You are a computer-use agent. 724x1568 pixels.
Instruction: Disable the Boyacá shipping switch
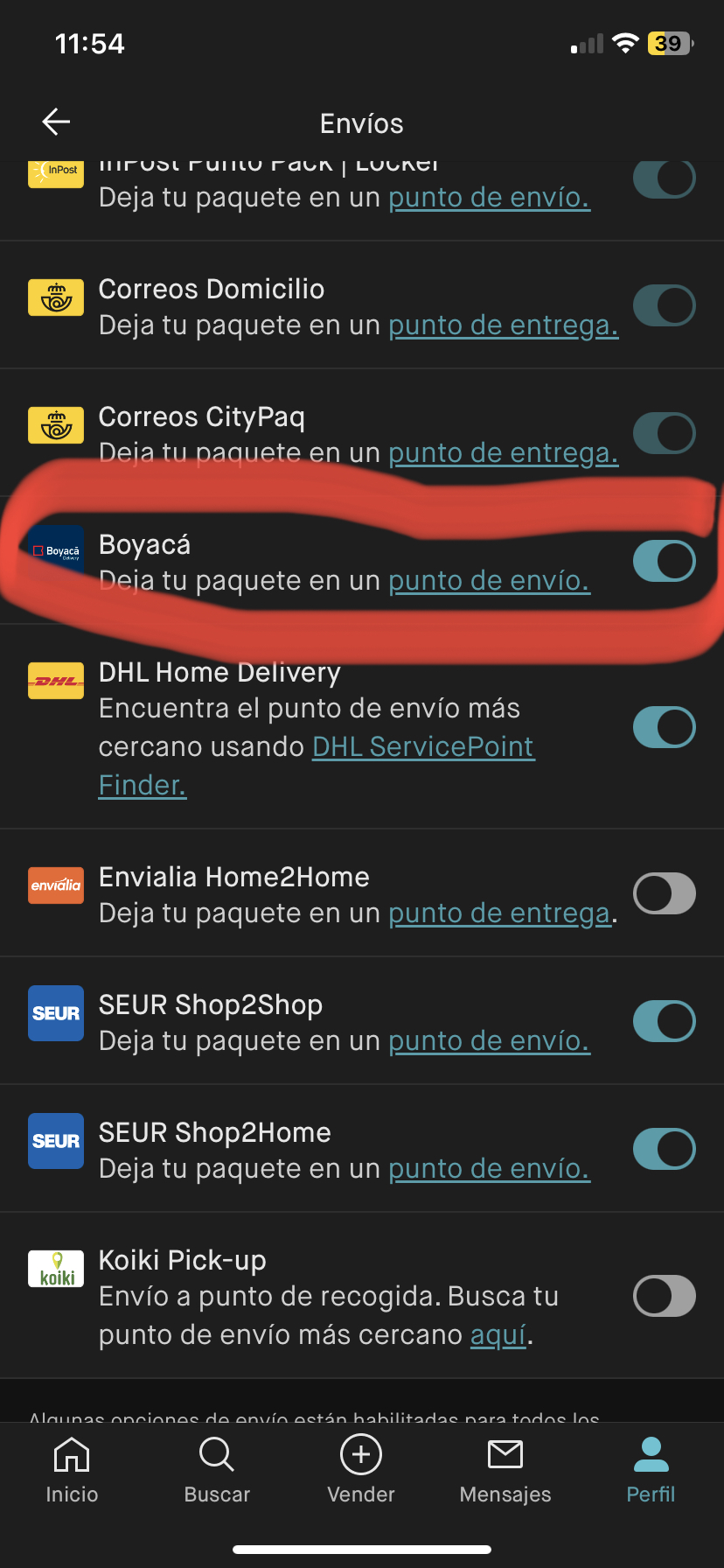pos(665,561)
